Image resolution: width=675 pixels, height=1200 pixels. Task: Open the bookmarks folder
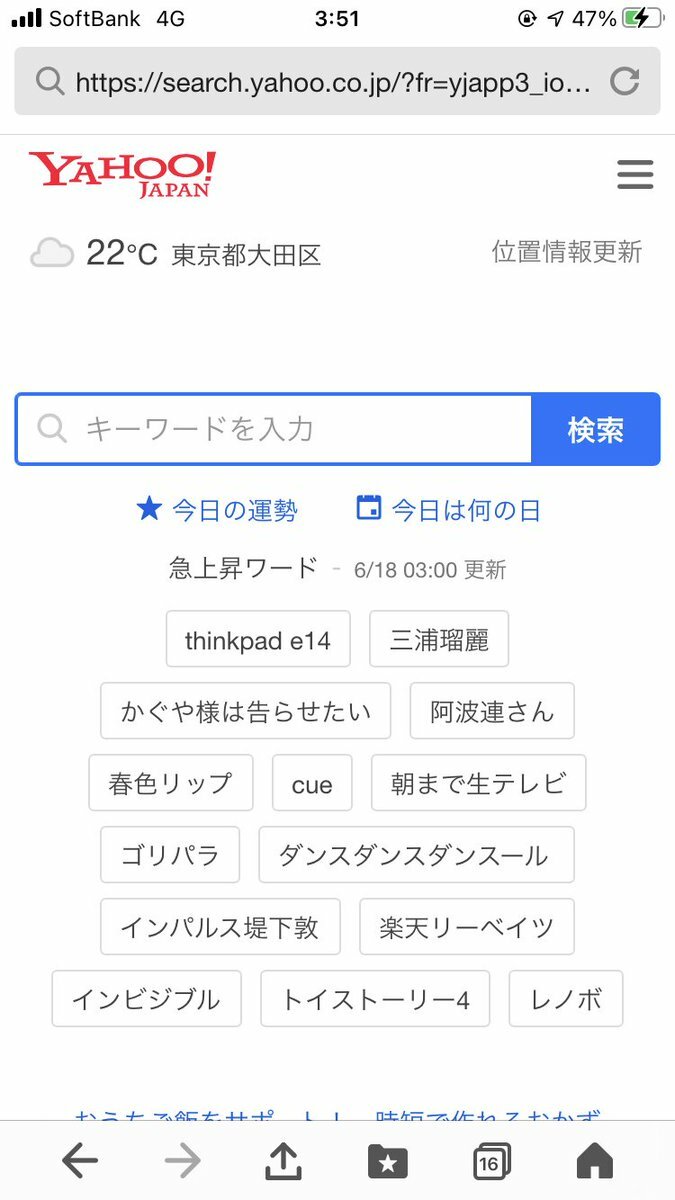point(388,1162)
